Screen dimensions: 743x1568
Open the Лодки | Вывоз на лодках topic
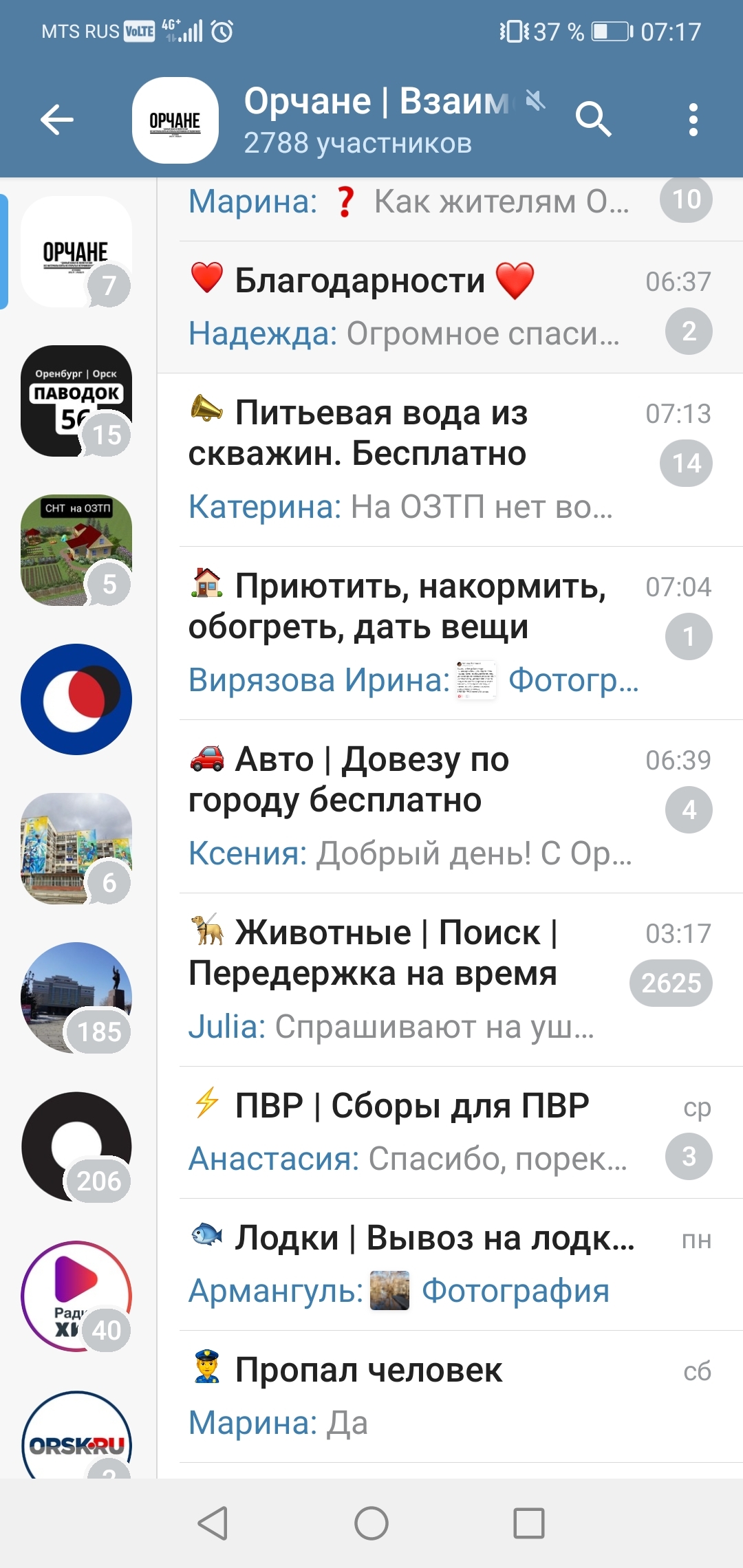413,1264
